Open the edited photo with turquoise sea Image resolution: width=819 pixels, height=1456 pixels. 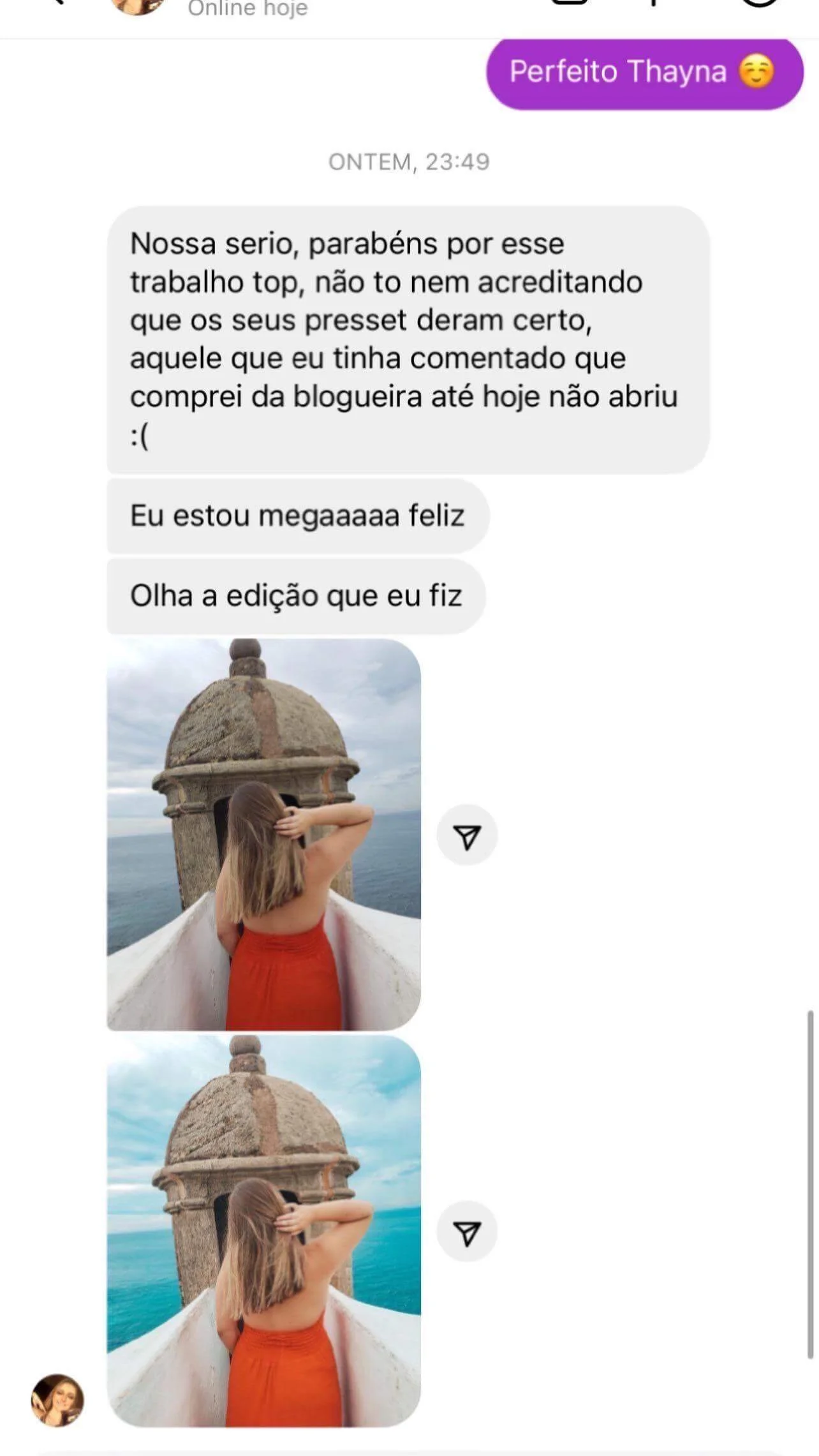point(263,1231)
